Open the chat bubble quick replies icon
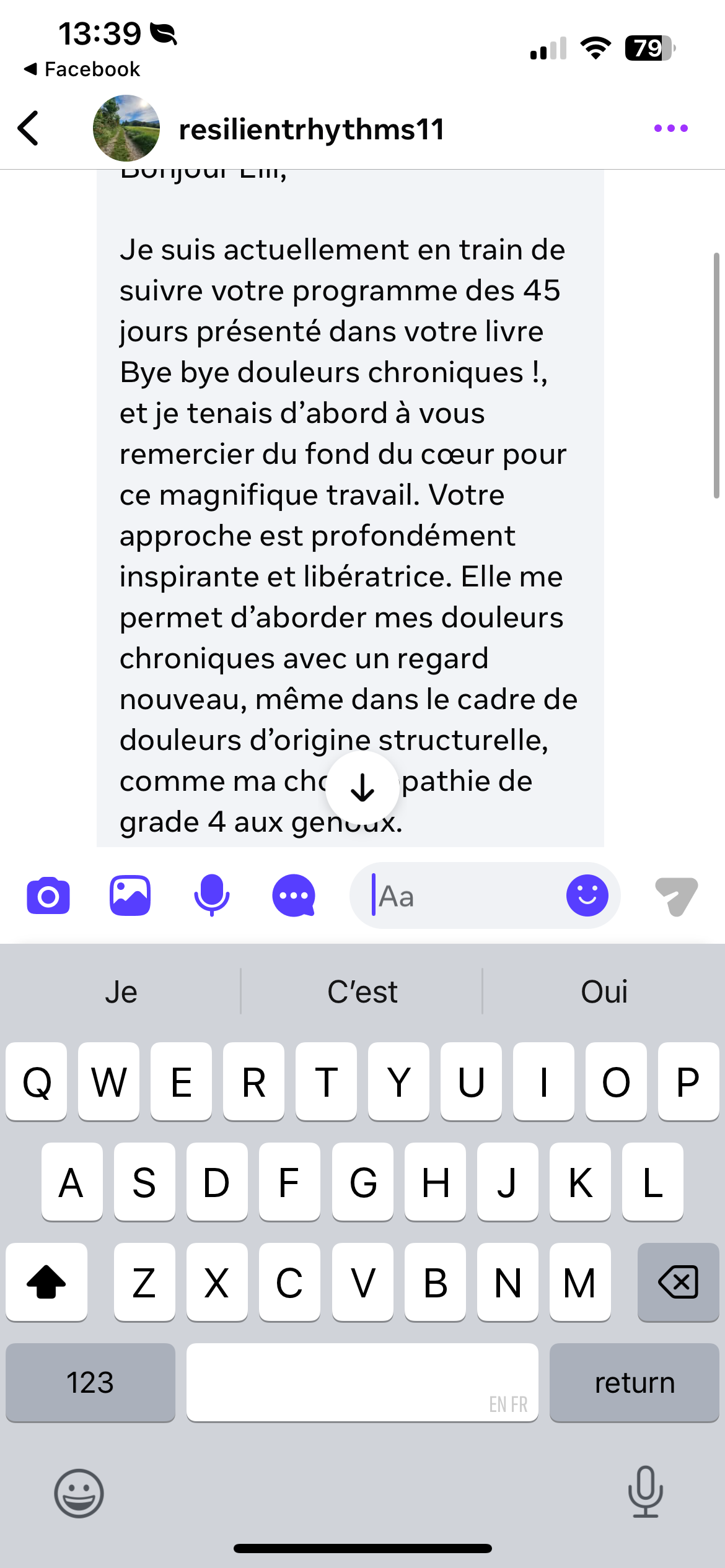This screenshot has height=1568, width=725. coord(294,895)
